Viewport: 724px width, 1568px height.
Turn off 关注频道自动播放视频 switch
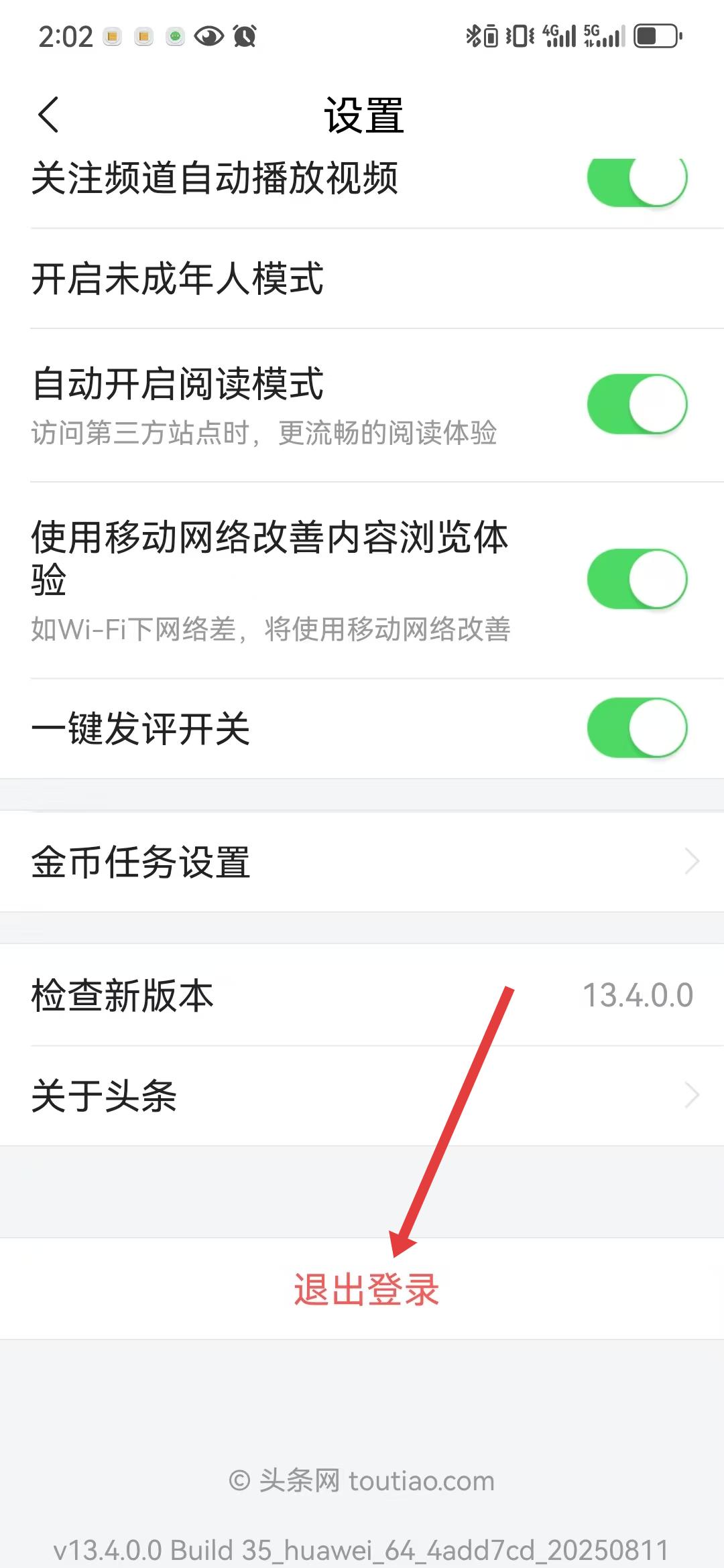pos(637,180)
